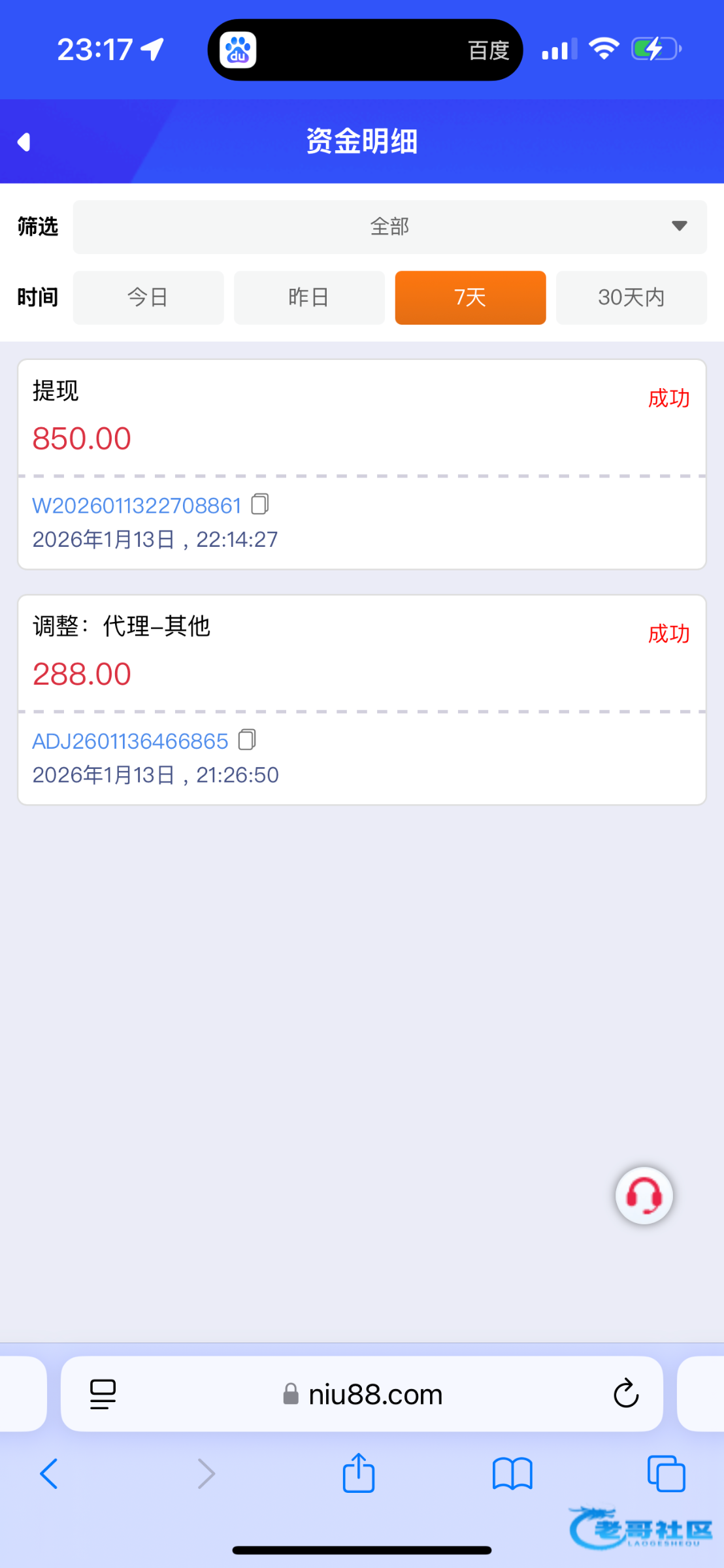This screenshot has height=1568, width=724.
Task: Show all open browser tabs
Action: coord(666,1474)
